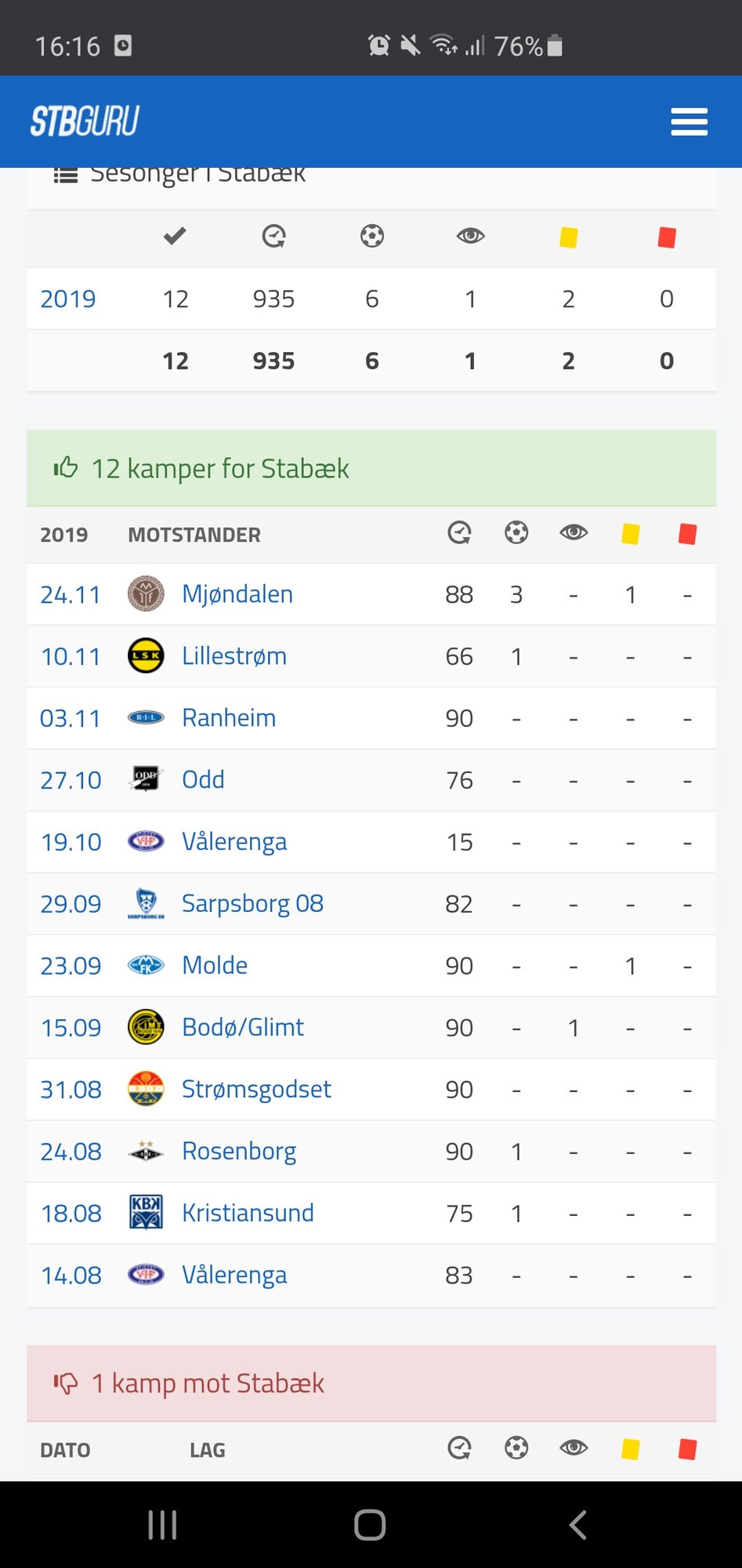Select the Odd team link

click(203, 780)
